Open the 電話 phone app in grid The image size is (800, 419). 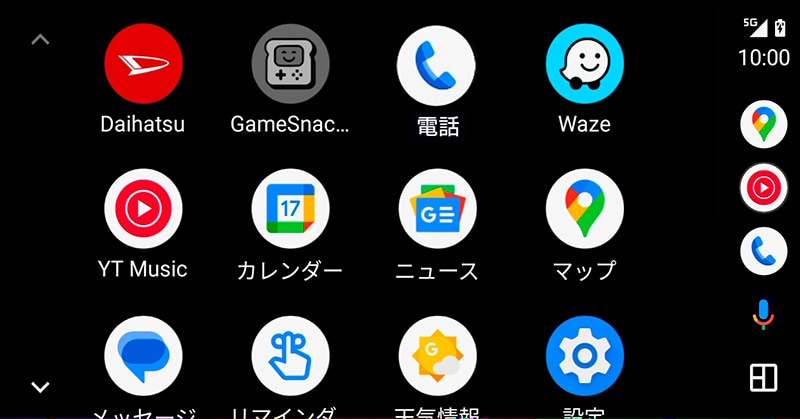click(437, 64)
